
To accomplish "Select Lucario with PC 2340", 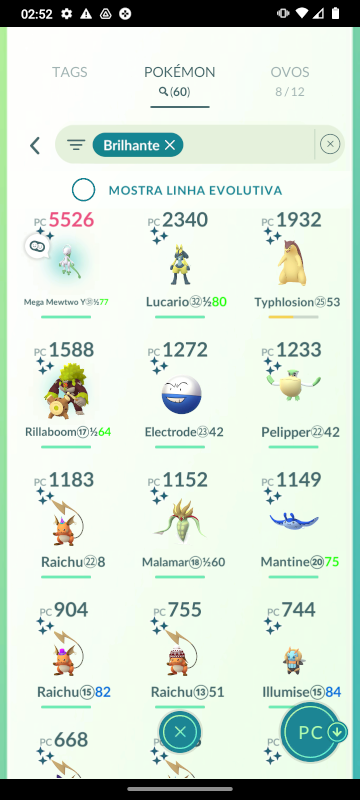I will [180, 263].
